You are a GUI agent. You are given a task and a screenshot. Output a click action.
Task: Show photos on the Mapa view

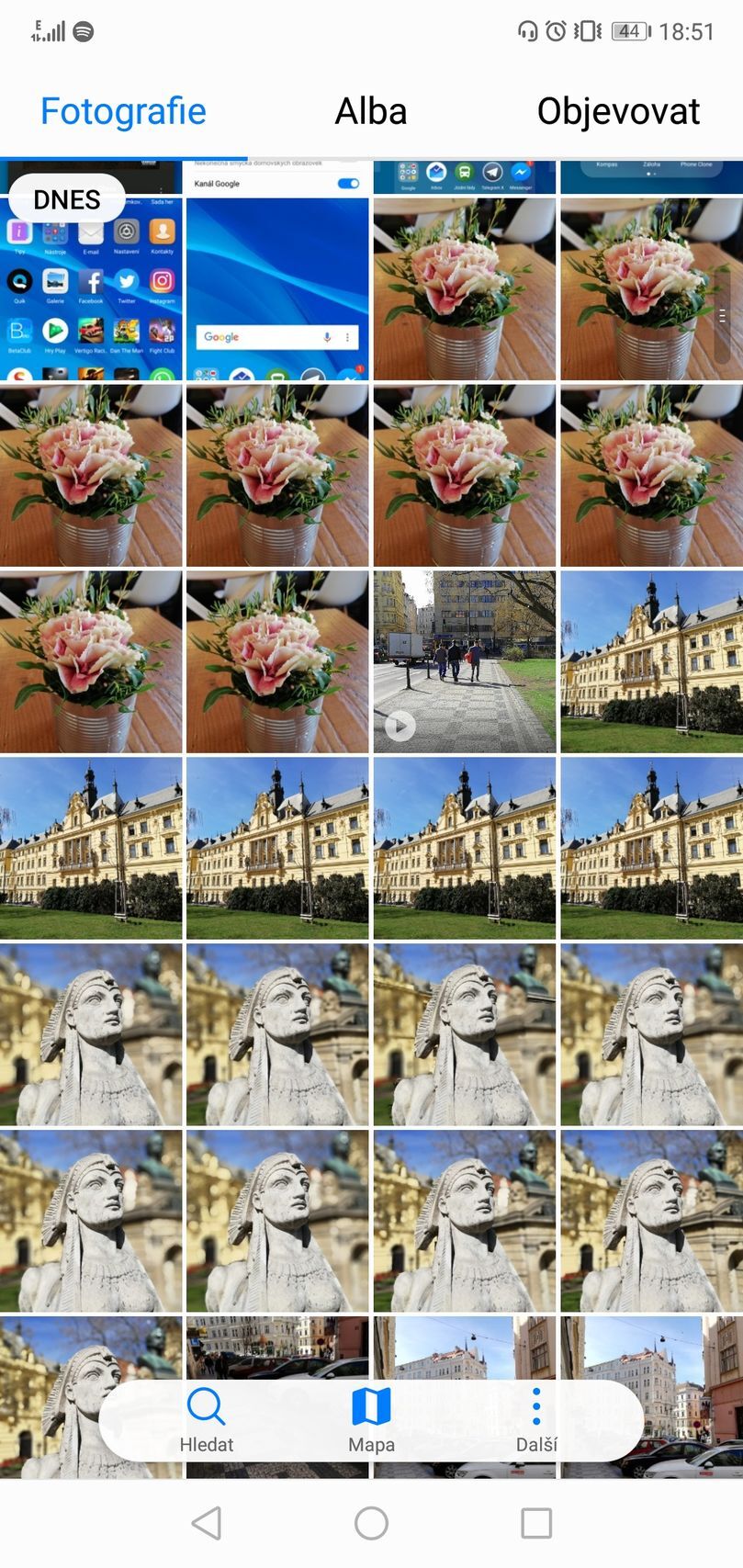click(371, 1419)
